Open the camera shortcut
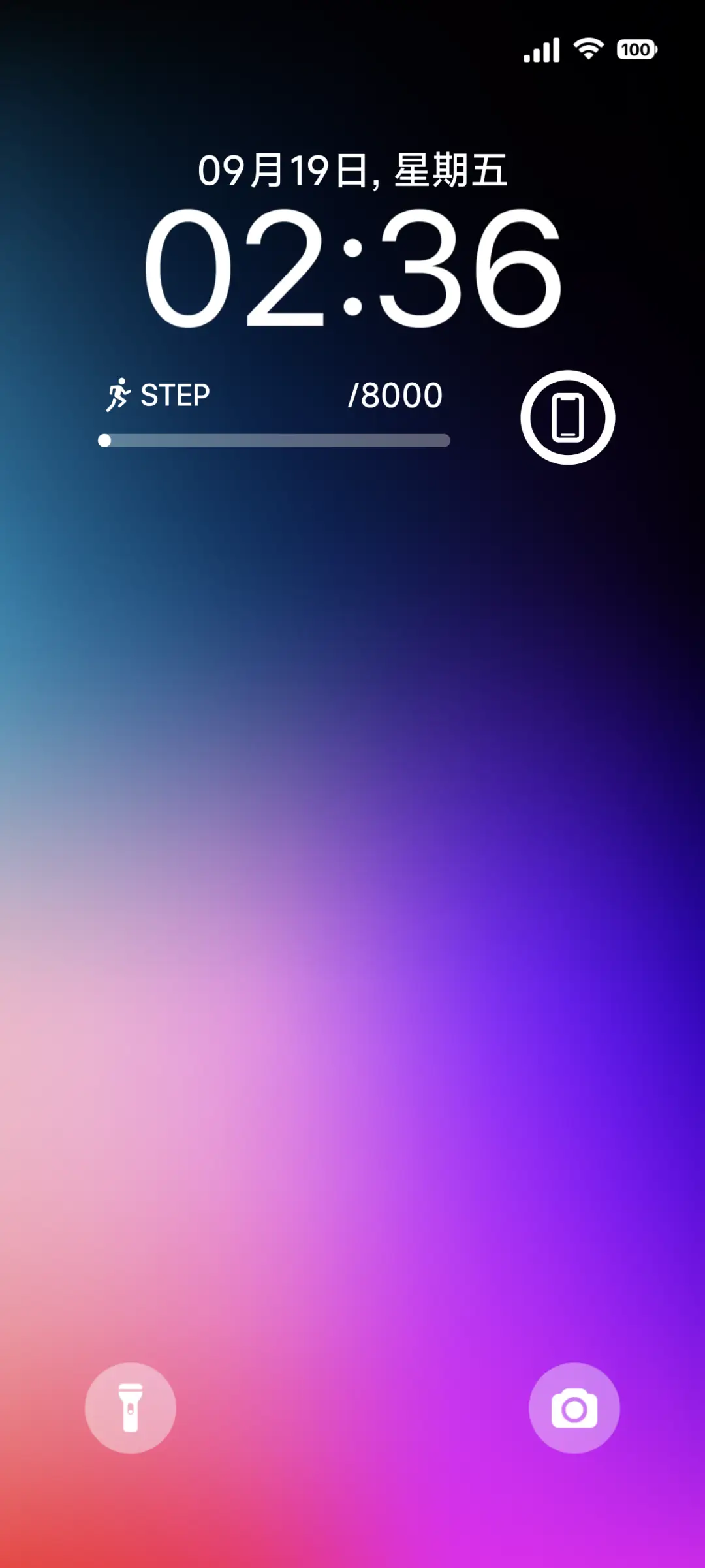Viewport: 705px width, 1568px height. tap(574, 1408)
